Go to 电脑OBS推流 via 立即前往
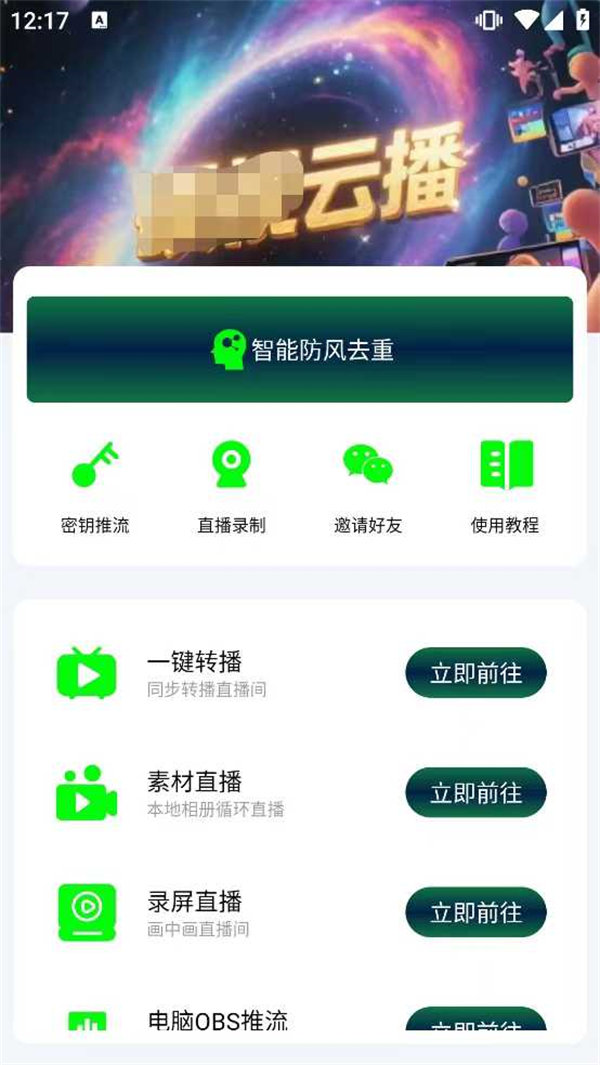The height and width of the screenshot is (1065, 600). [476, 1021]
